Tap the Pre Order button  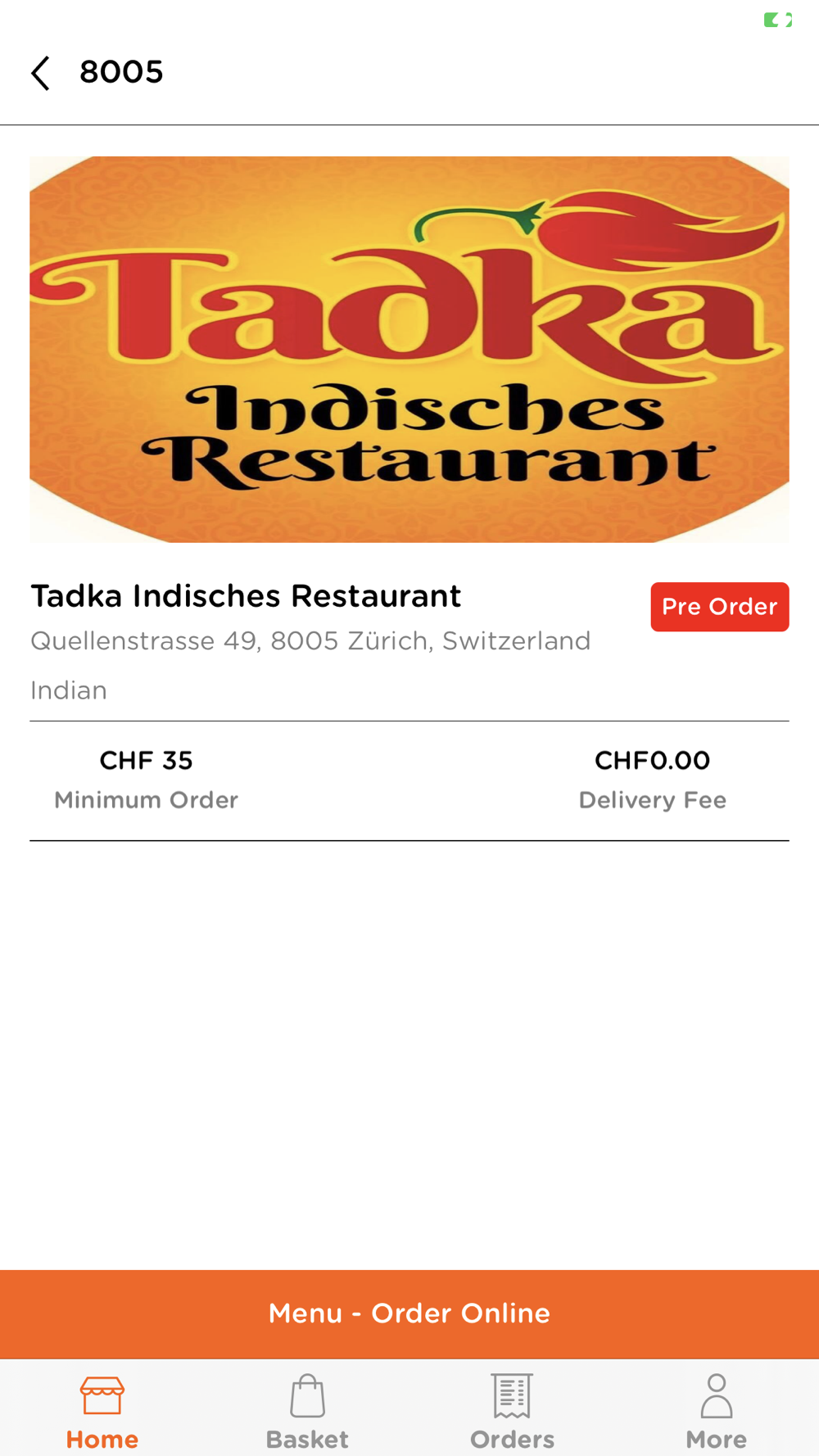(720, 607)
